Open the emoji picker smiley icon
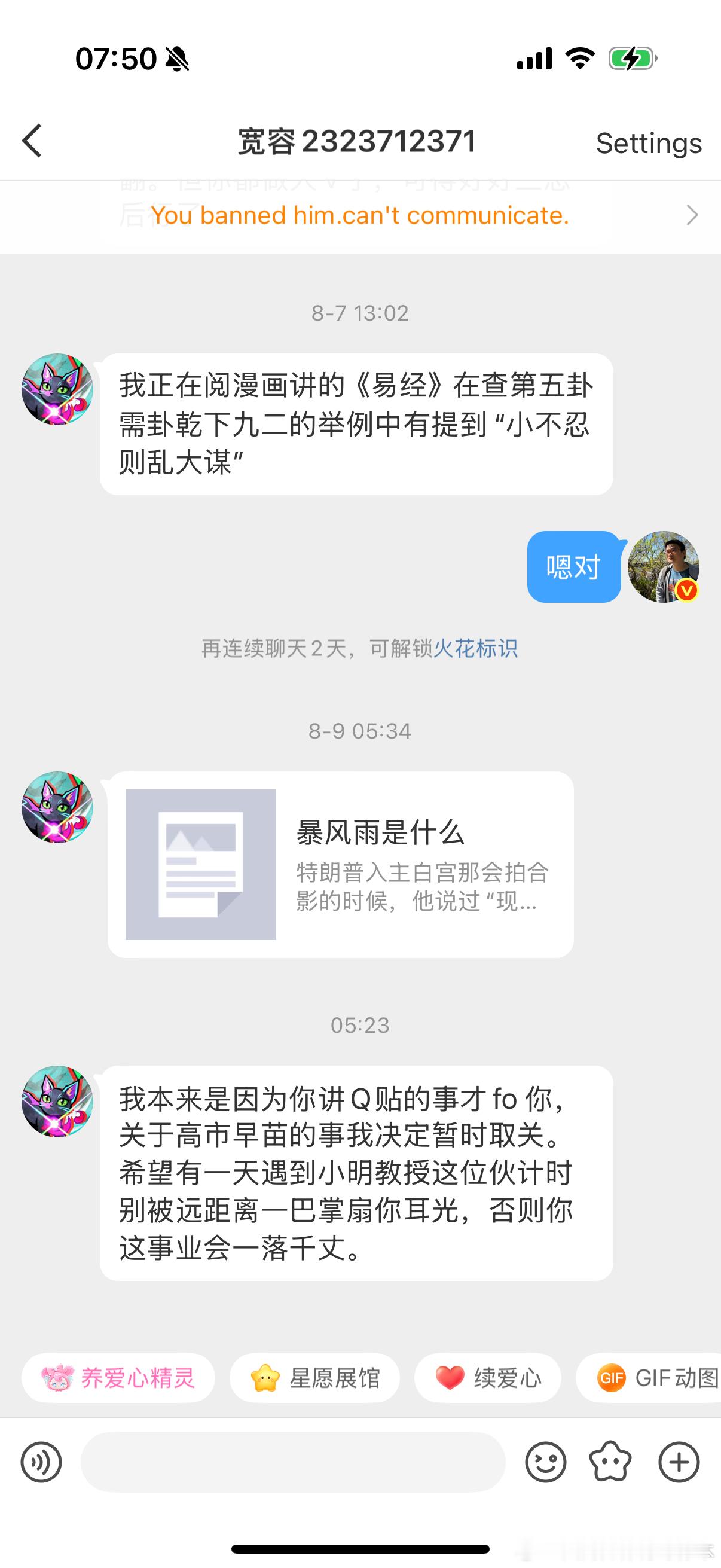Image resolution: width=721 pixels, height=1568 pixels. [x=546, y=1463]
